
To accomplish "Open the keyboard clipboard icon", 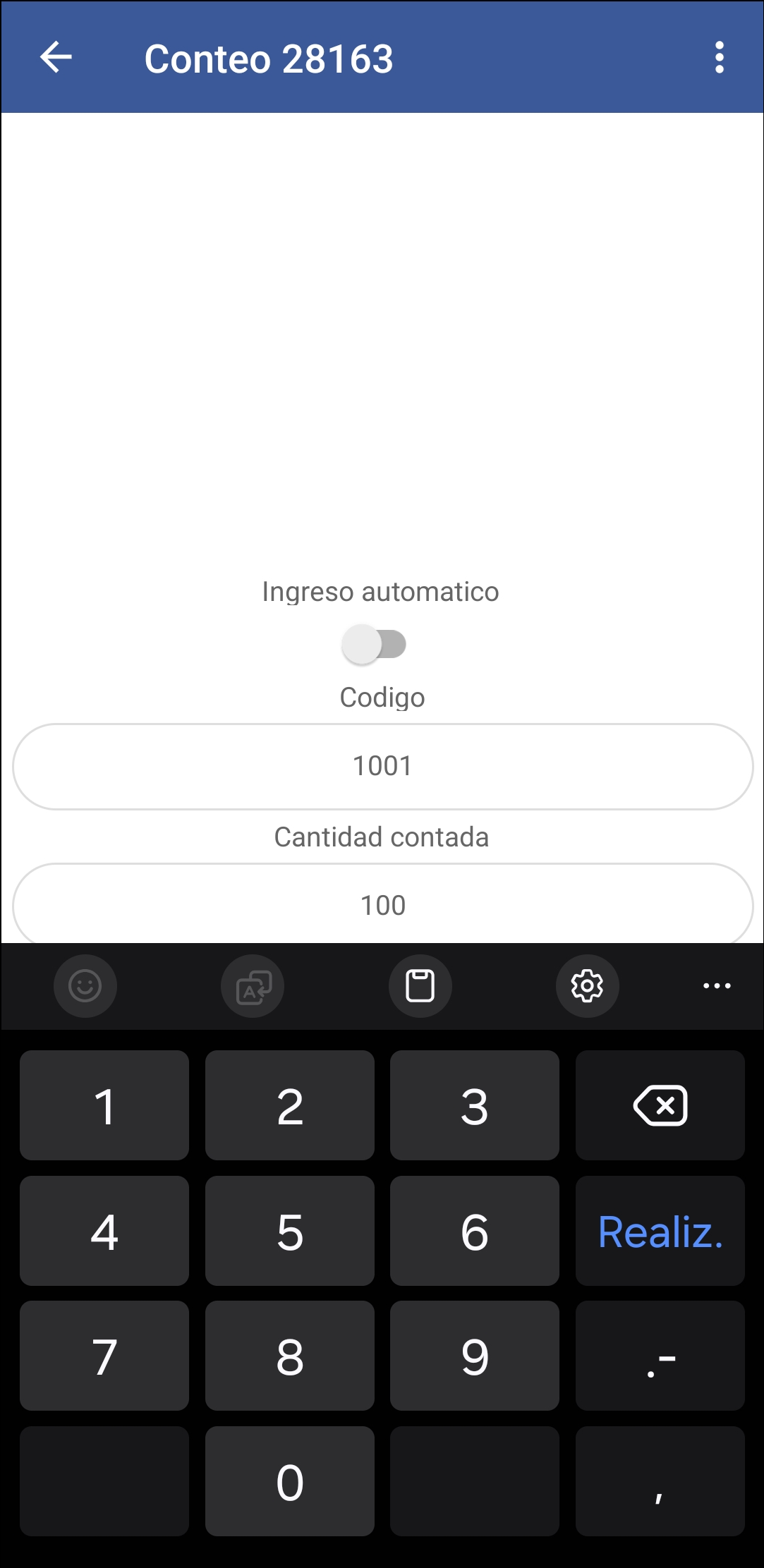I will tap(420, 985).
